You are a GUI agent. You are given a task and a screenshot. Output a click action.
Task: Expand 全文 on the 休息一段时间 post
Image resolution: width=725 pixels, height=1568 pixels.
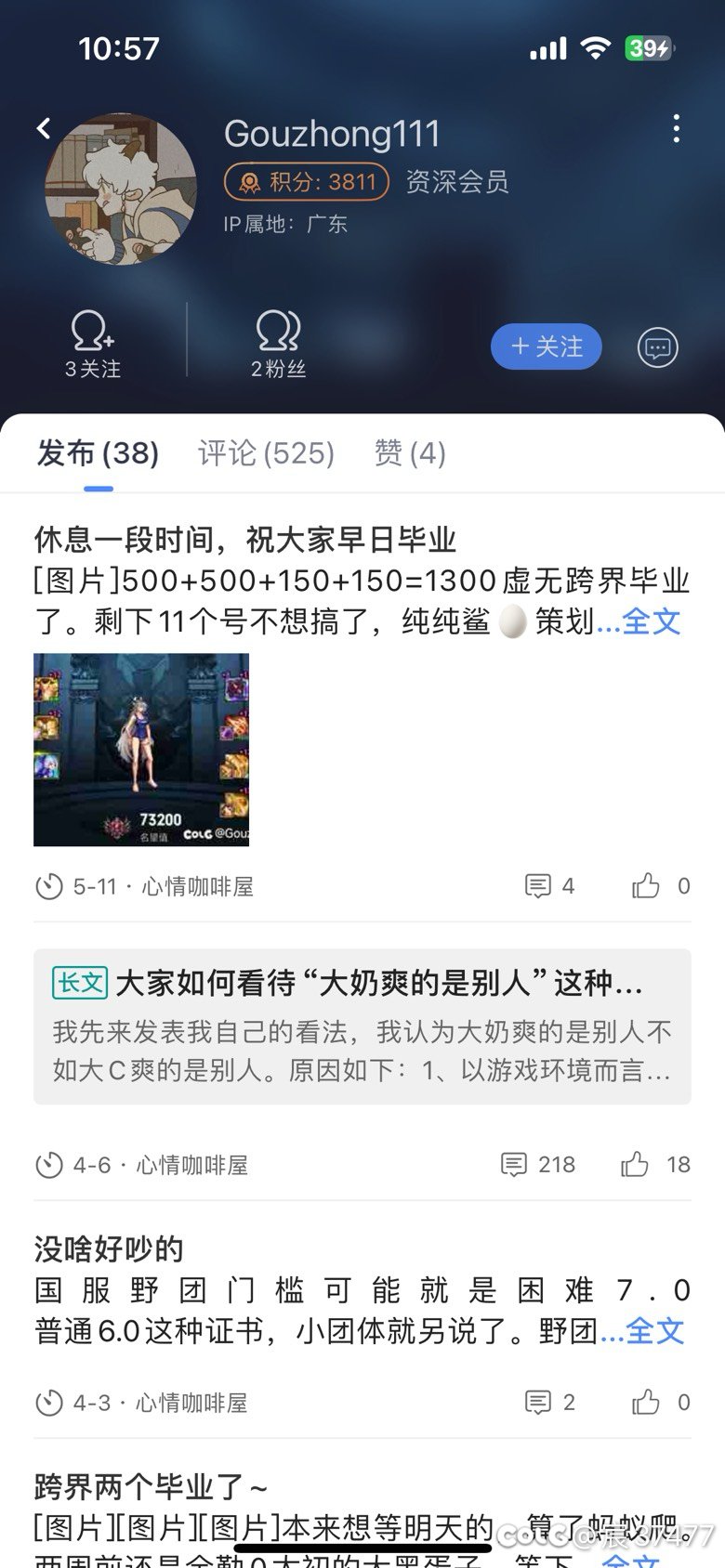pyautogui.click(x=652, y=621)
